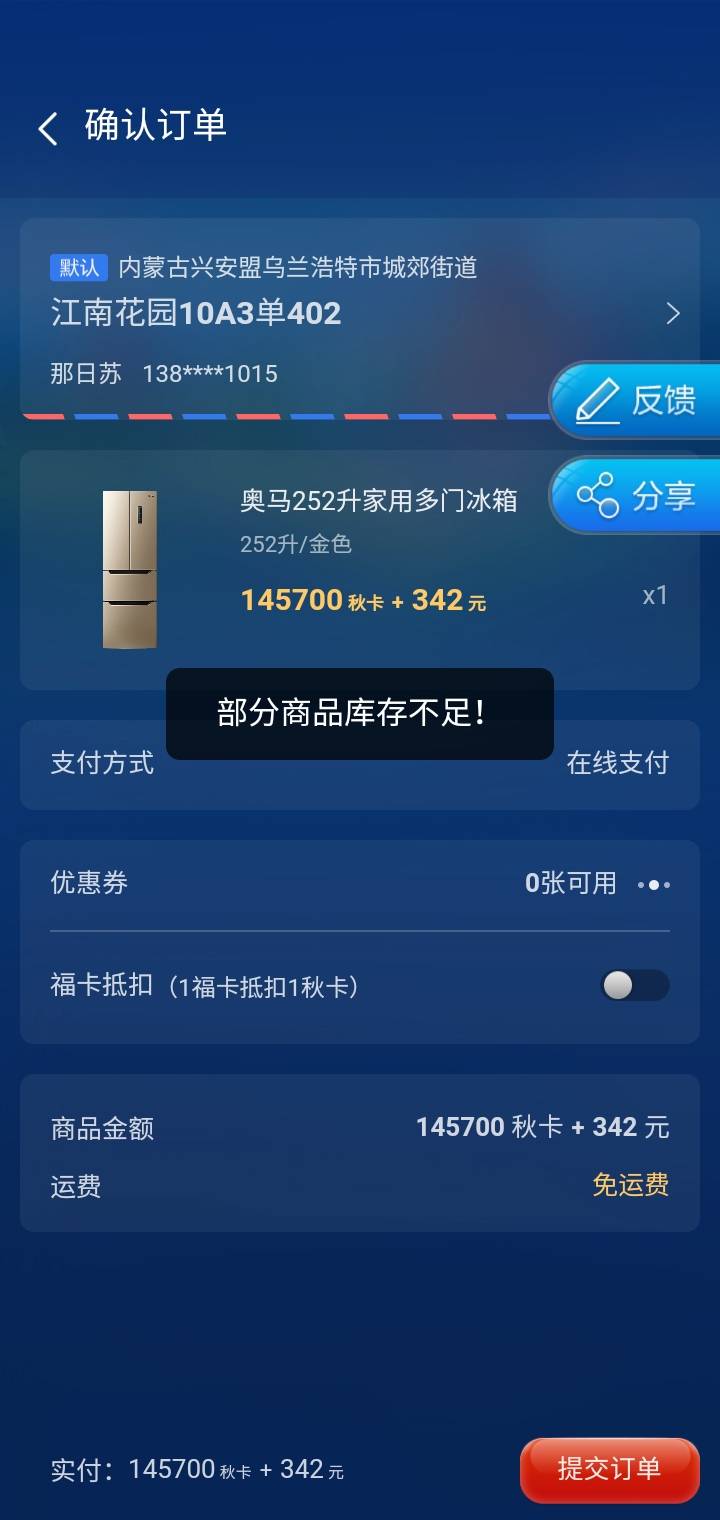Screen dimensions: 720x1520
Task: Select the 反馈 feedback floating bubble
Action: click(650, 398)
